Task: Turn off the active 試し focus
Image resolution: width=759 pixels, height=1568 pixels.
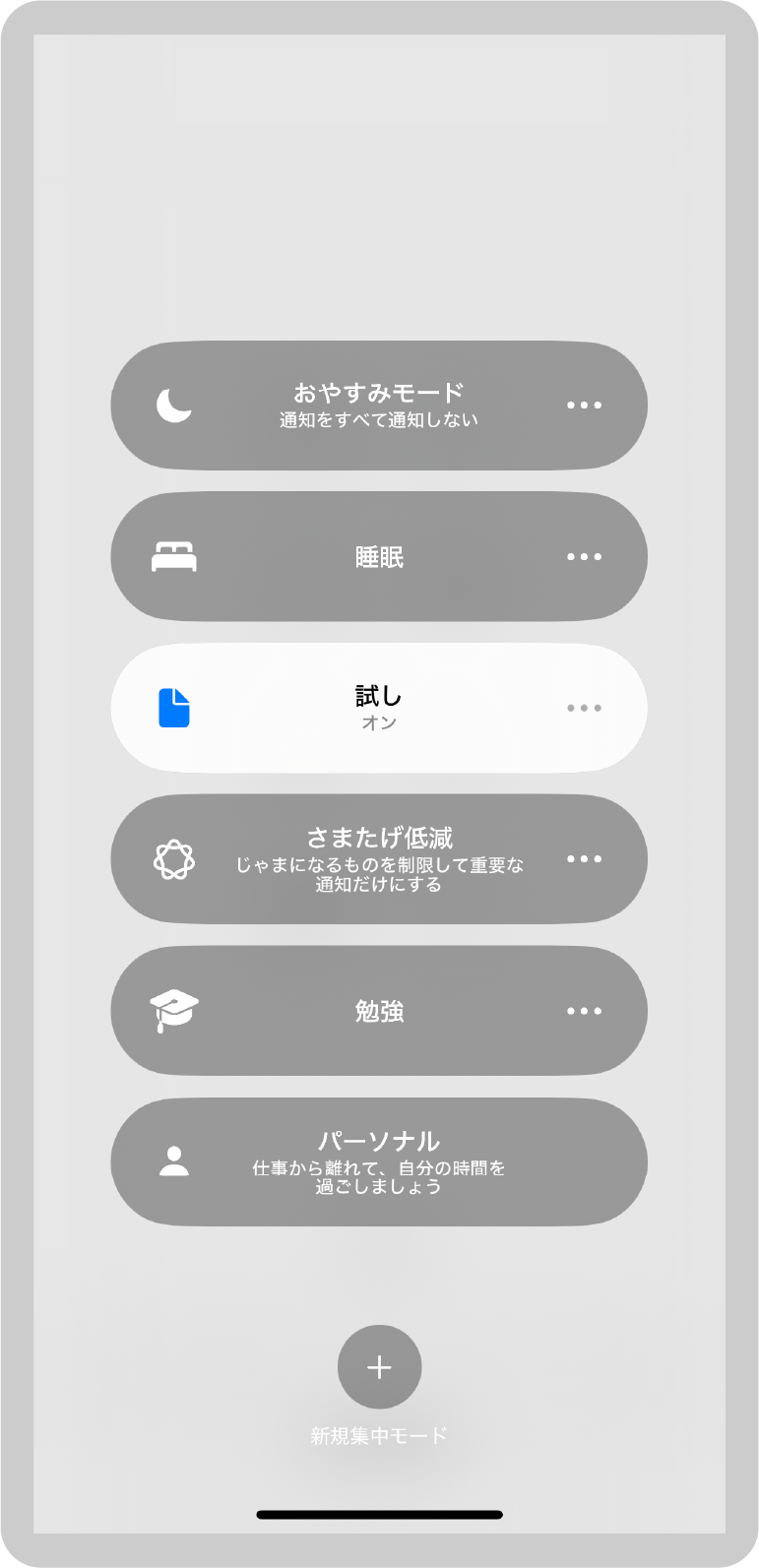Action: pos(379,709)
